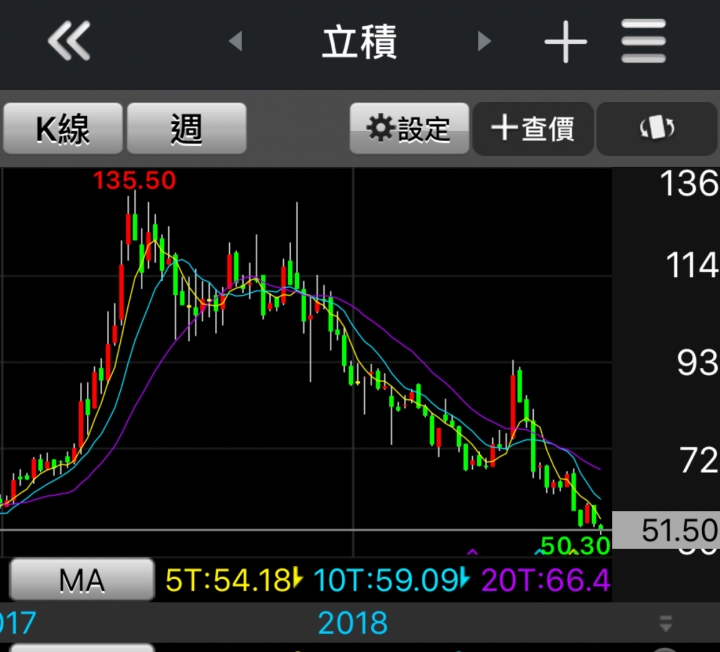Image resolution: width=720 pixels, height=652 pixels.
Task: Tap the K線 chart type button
Action: point(63,129)
